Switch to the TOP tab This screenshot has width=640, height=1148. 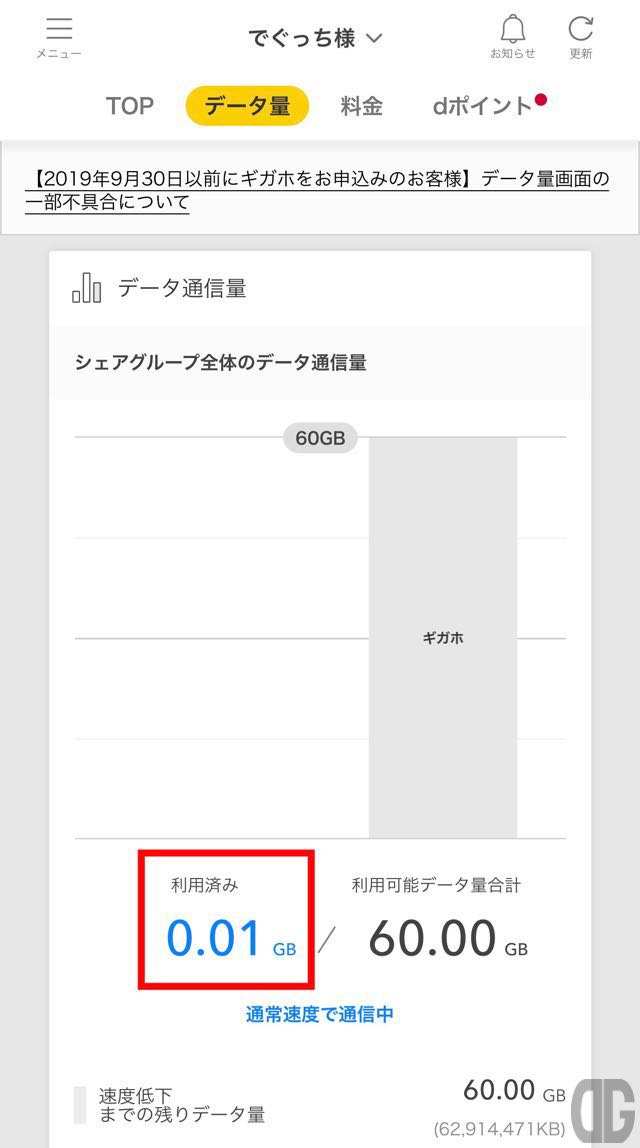tap(130, 106)
